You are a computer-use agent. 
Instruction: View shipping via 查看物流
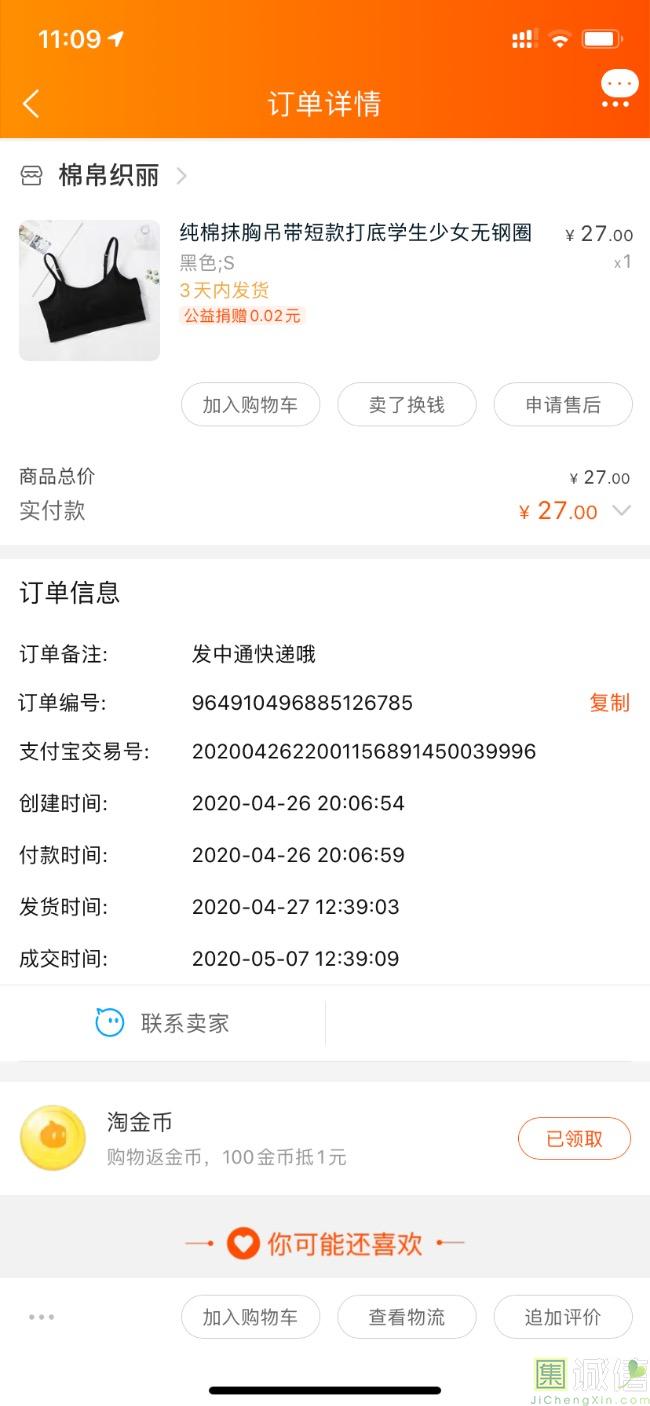pos(406,1317)
